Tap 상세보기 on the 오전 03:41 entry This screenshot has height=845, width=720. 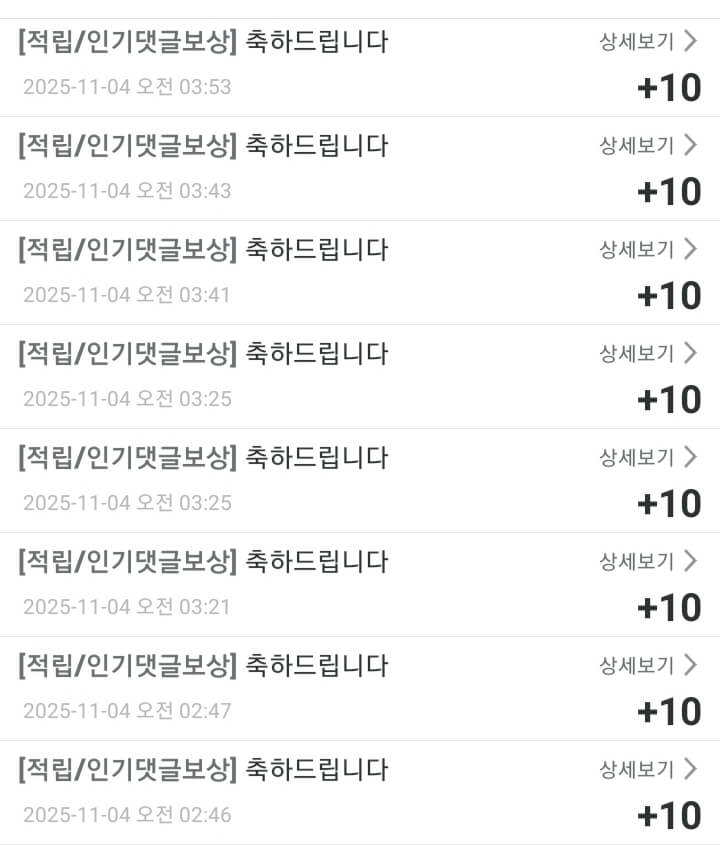click(x=647, y=250)
